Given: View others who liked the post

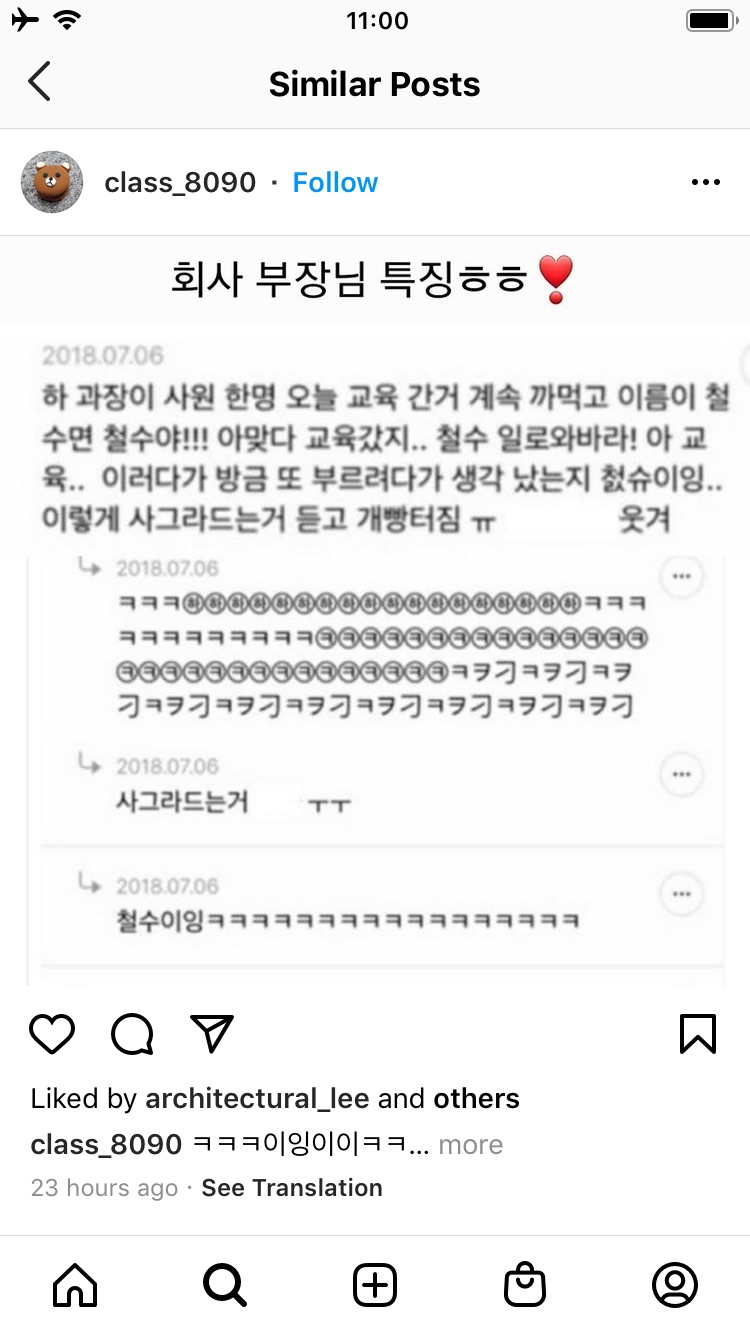Looking at the screenshot, I should tap(476, 1098).
